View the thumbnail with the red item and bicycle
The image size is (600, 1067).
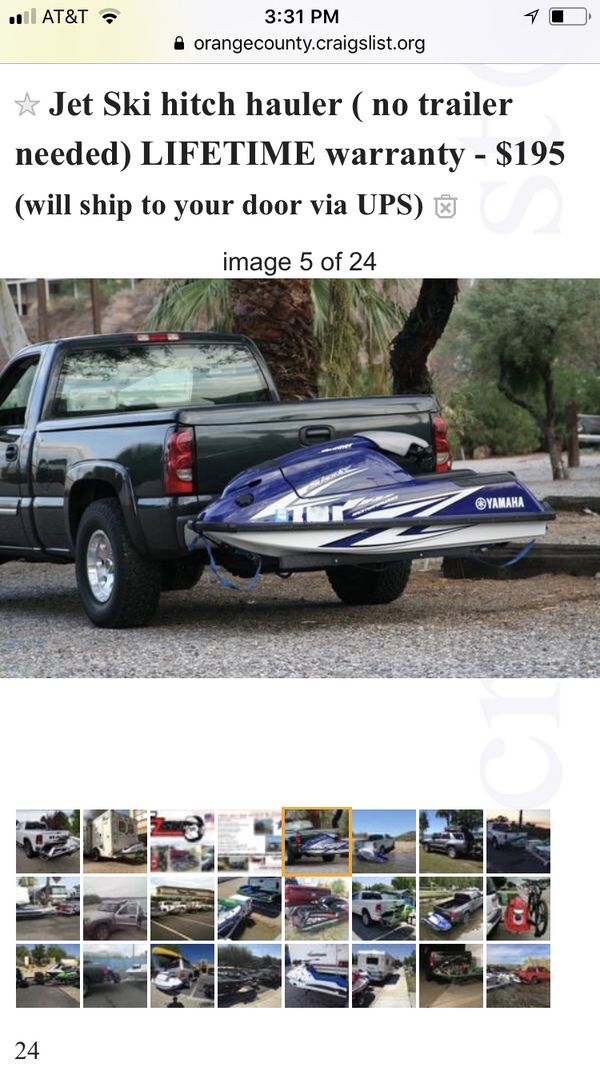(518, 908)
